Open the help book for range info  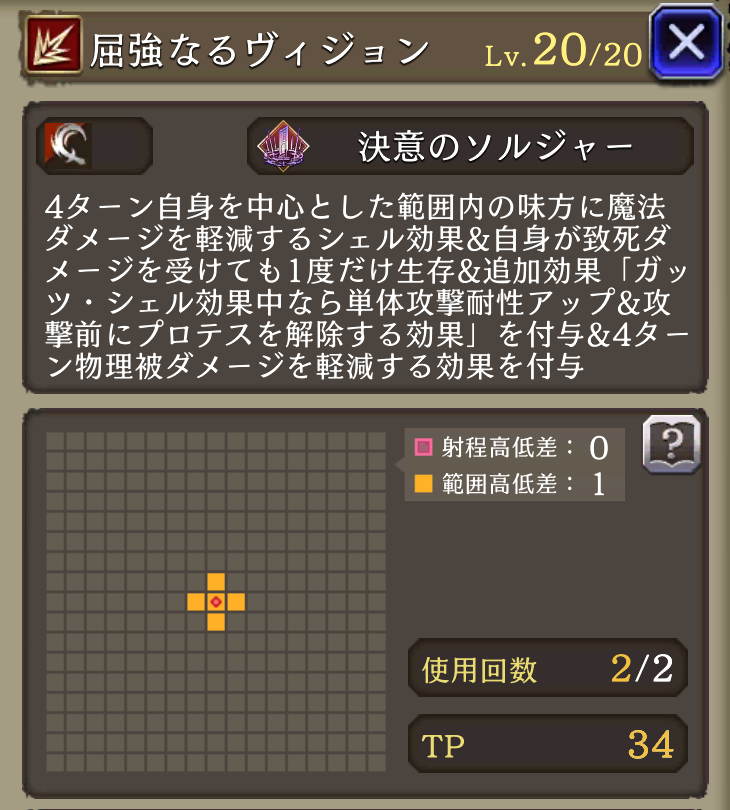(670, 444)
